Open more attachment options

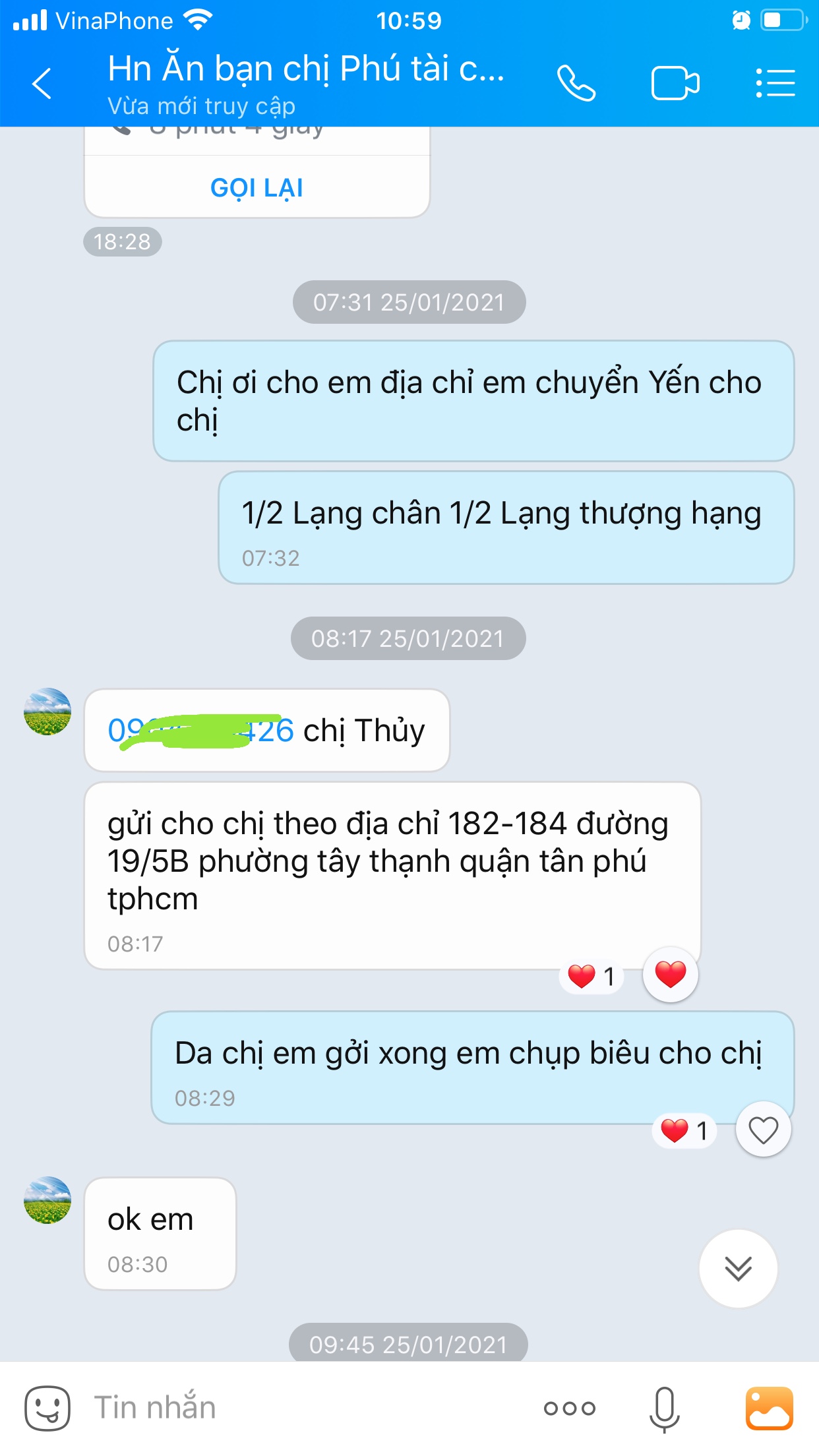pyautogui.click(x=570, y=1409)
